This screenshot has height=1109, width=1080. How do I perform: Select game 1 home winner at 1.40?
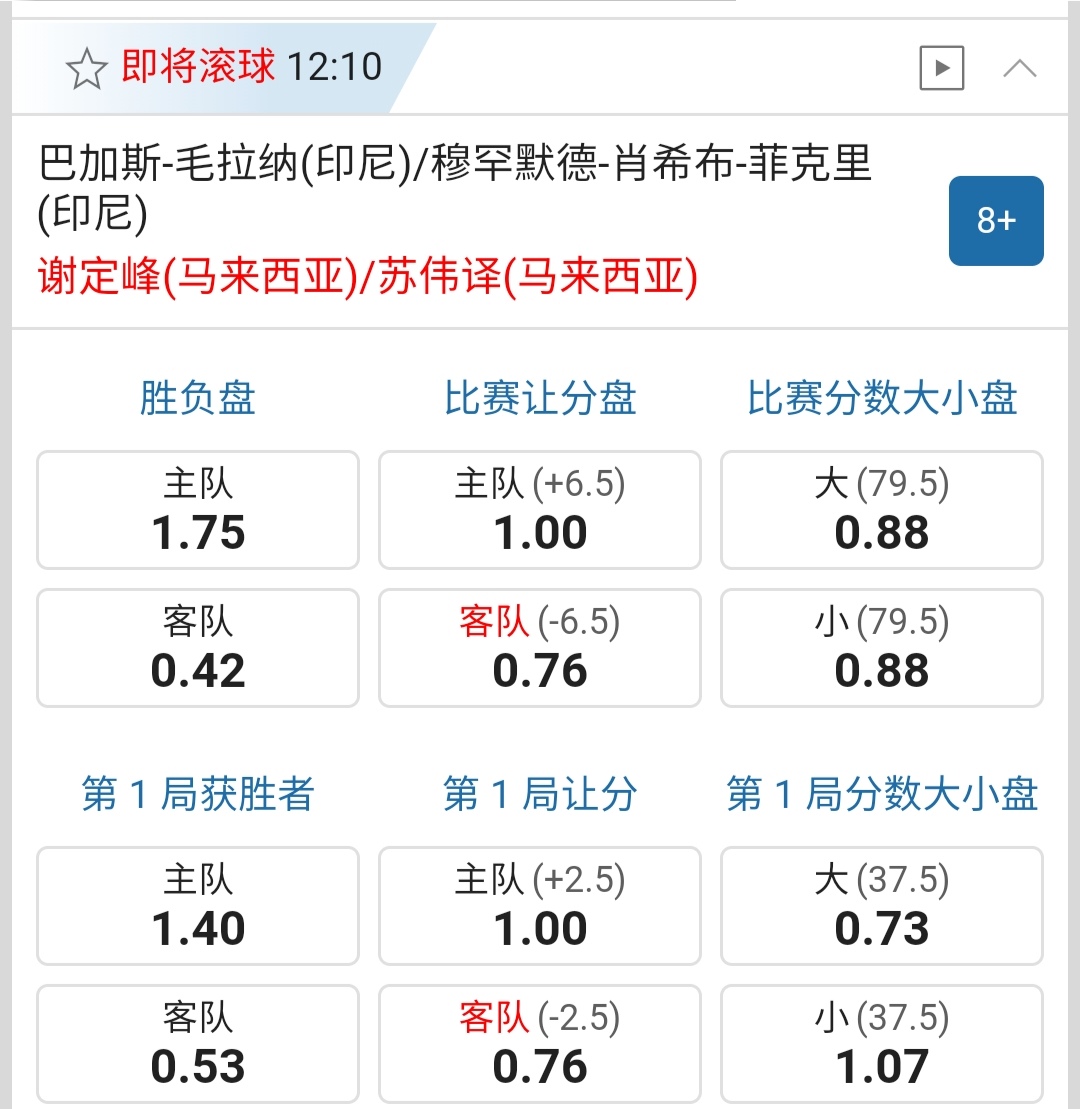pyautogui.click(x=196, y=906)
